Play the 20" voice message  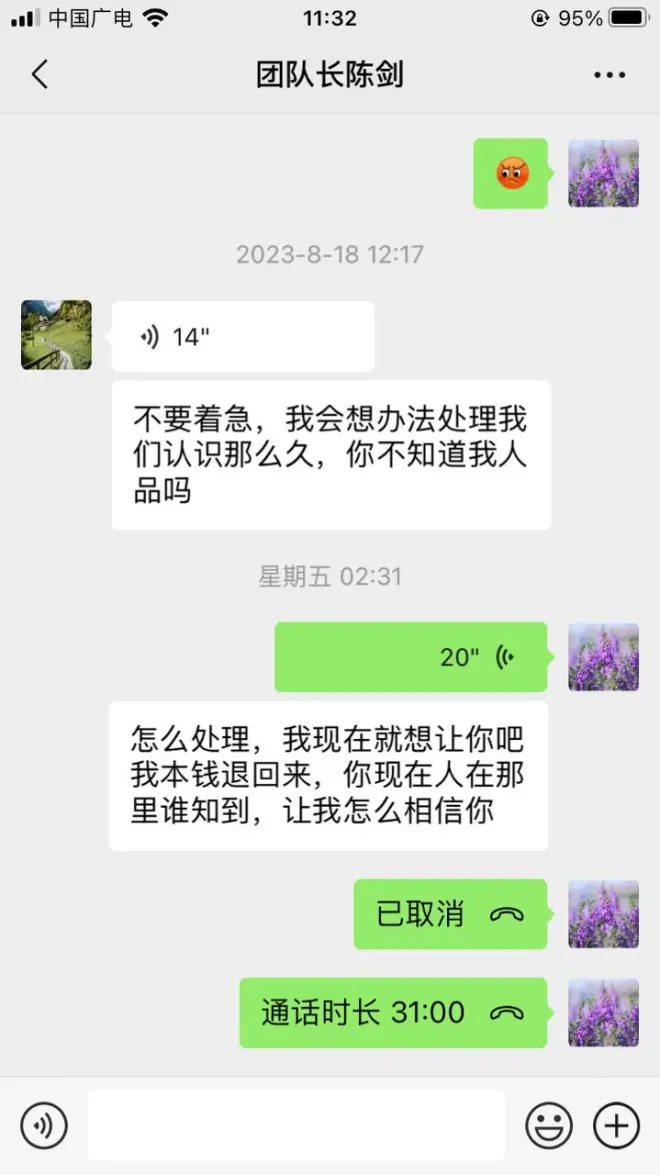pyautogui.click(x=411, y=657)
